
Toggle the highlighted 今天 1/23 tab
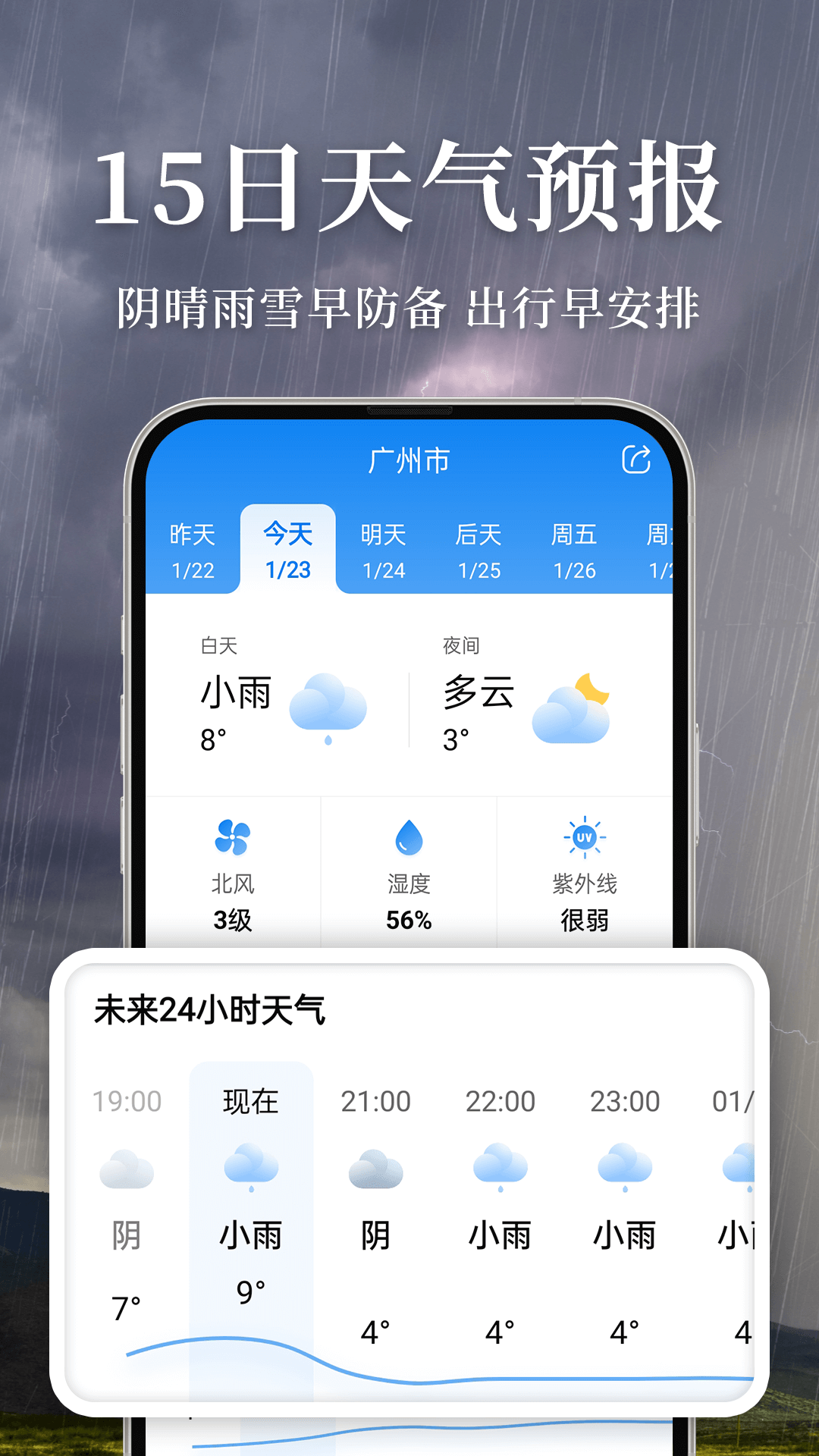(289, 550)
